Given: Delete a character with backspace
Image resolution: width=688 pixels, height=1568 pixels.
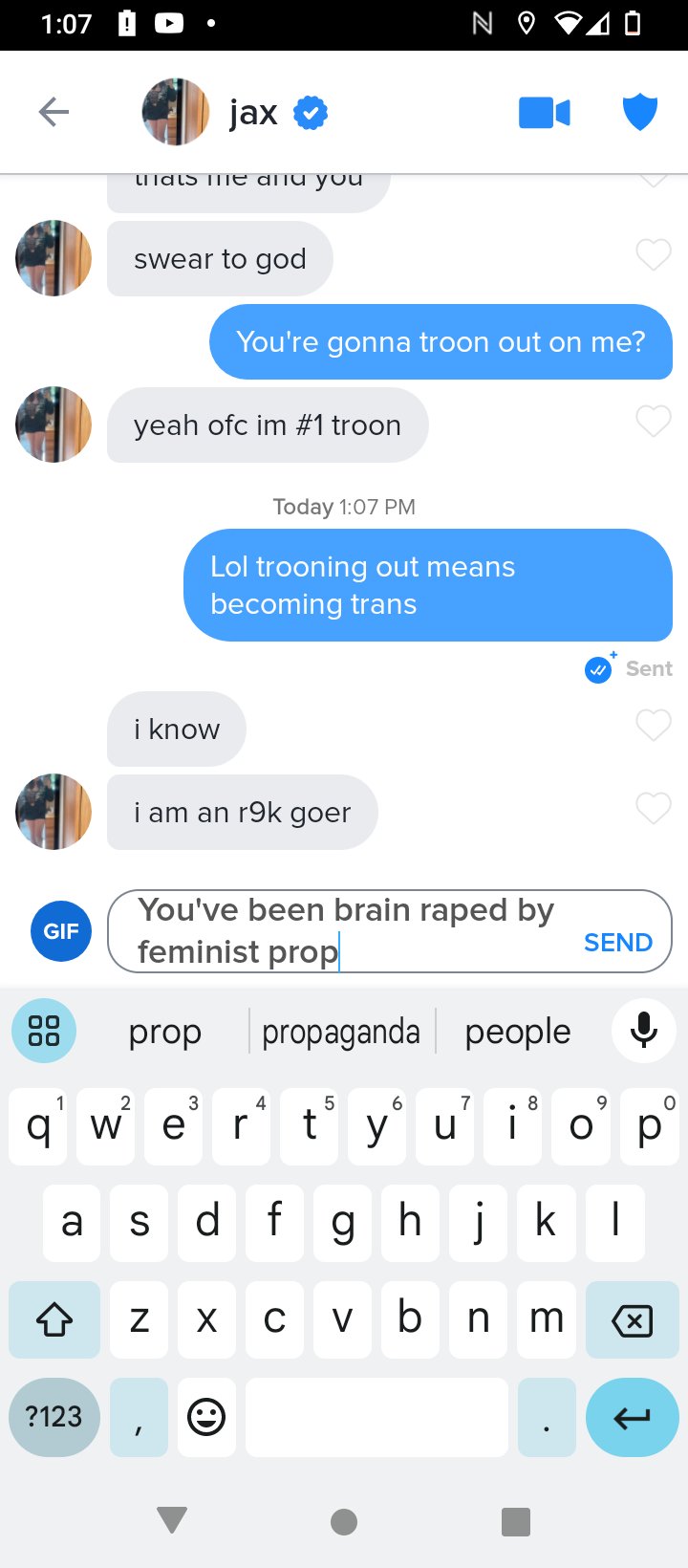Looking at the screenshot, I should 632,1320.
